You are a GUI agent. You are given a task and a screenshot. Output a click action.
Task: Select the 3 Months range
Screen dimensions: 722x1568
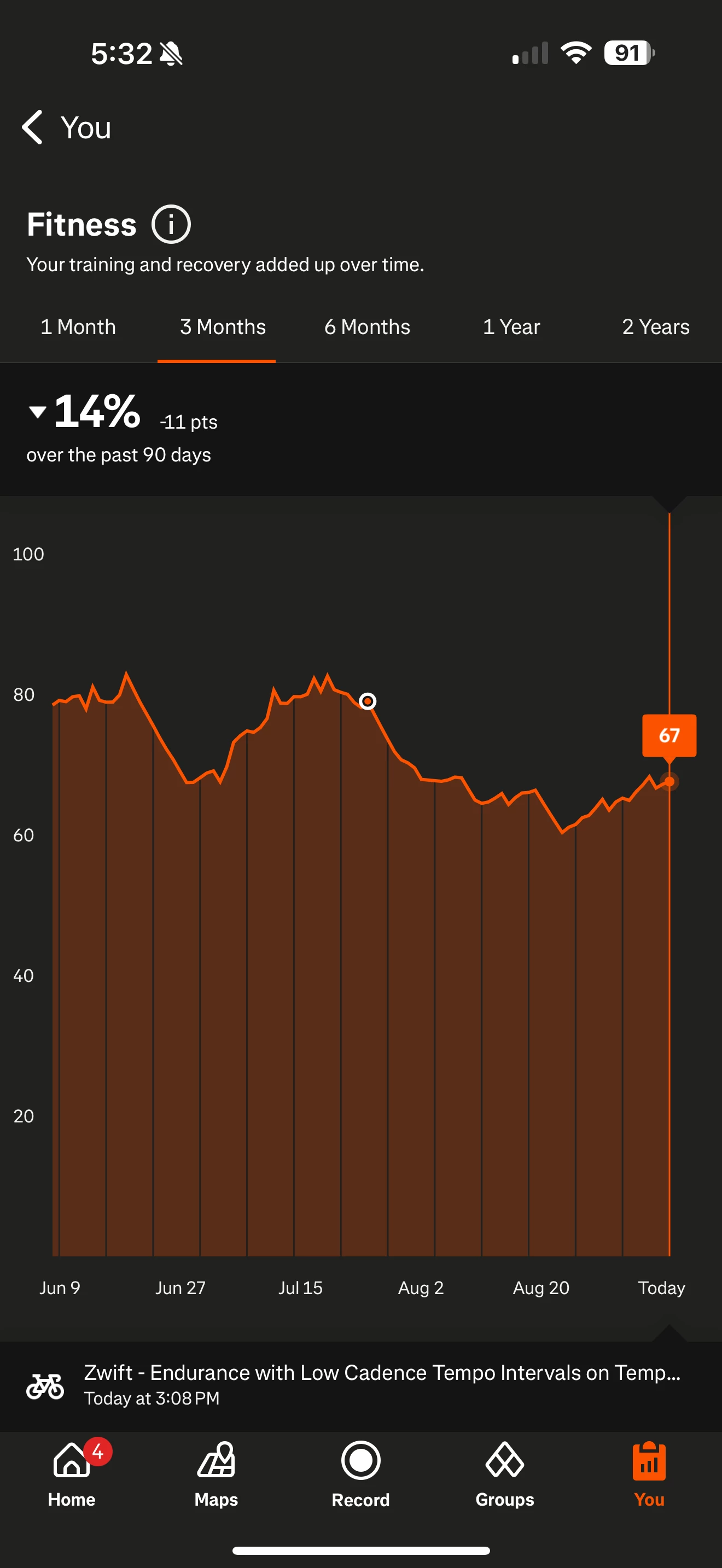[x=222, y=327]
